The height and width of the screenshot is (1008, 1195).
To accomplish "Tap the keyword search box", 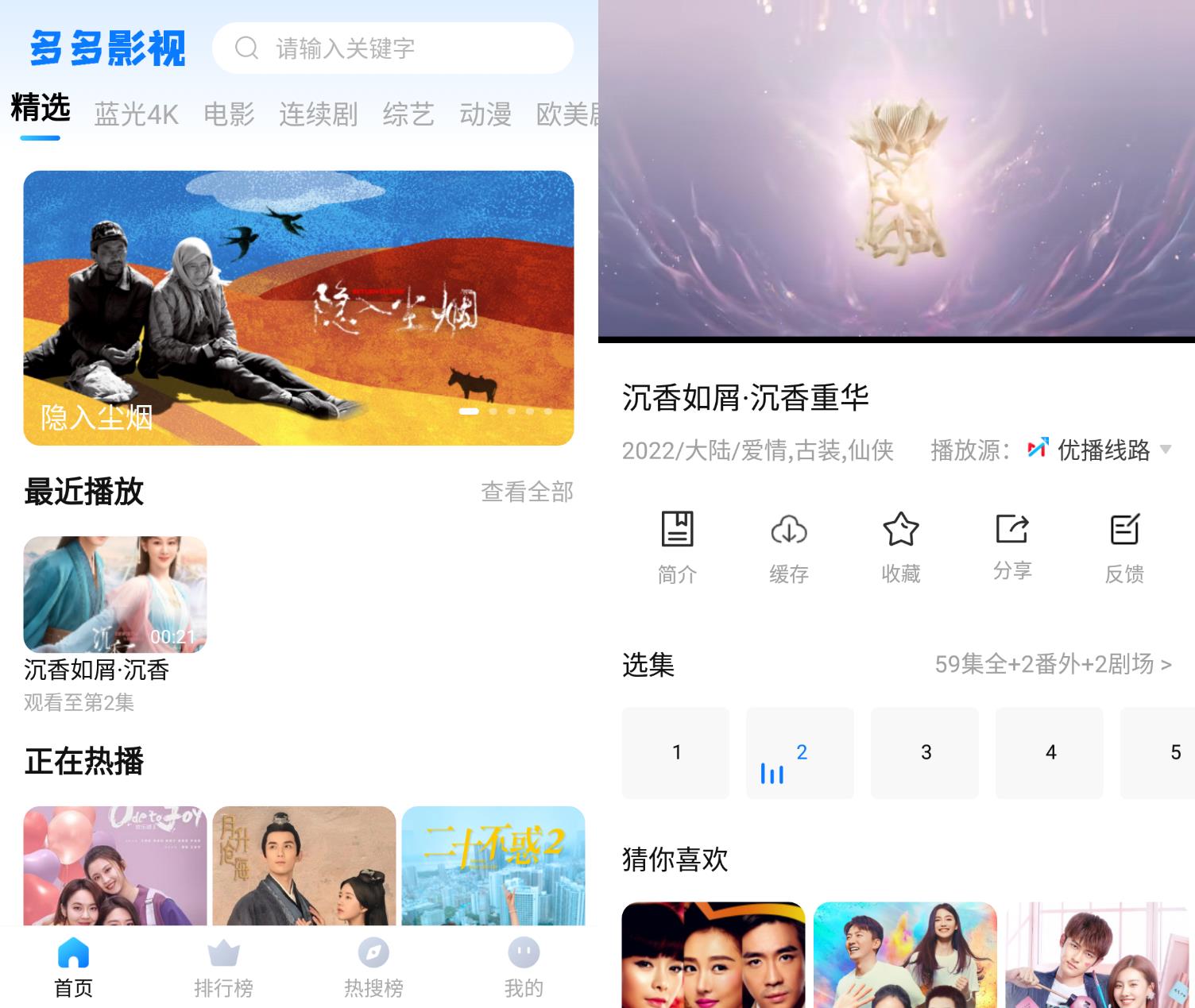I will click(x=393, y=48).
